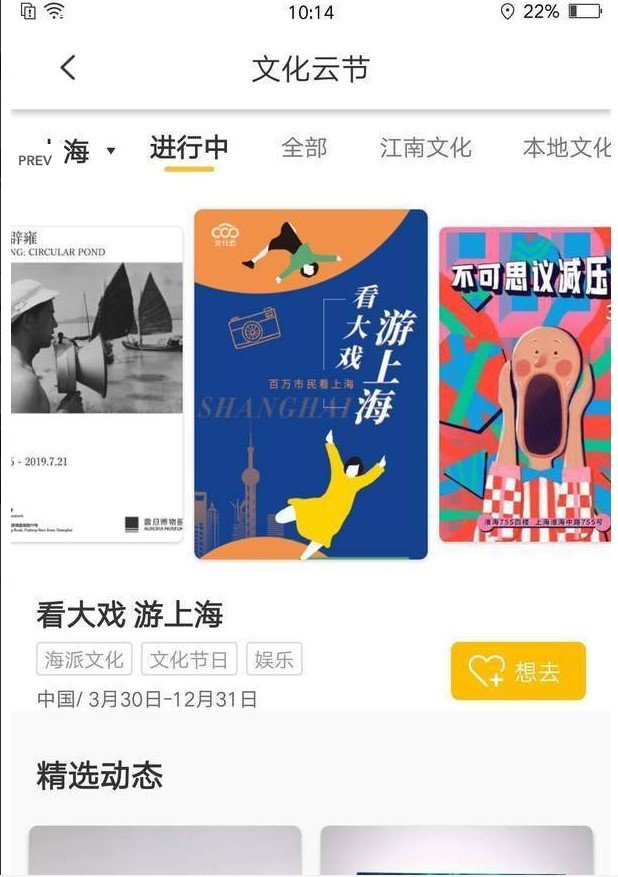Image resolution: width=618 pixels, height=877 pixels.
Task: Switch to the 全部 tab
Action: coord(304,148)
